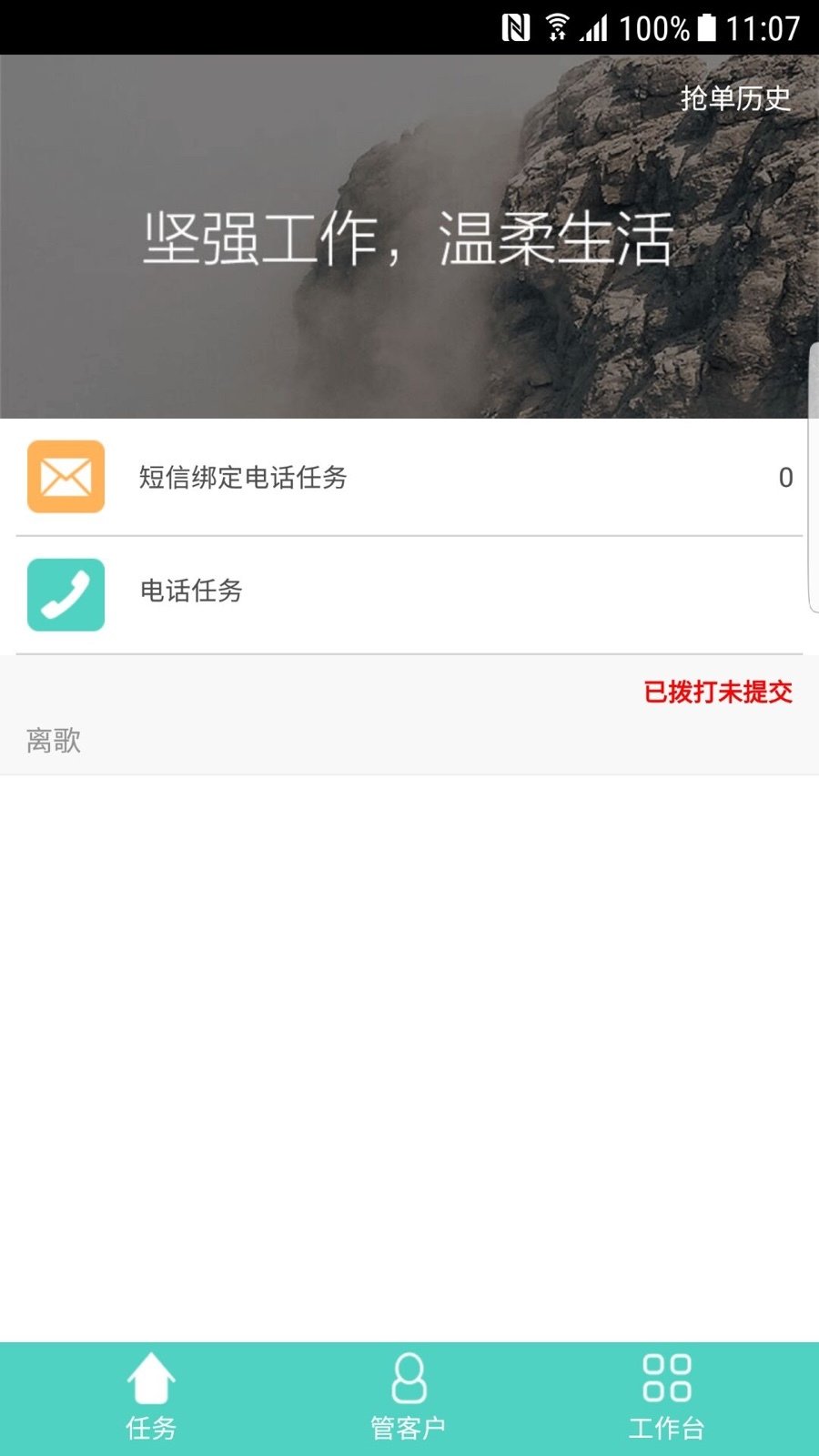Tap the NFC icon in status bar

tap(514, 27)
